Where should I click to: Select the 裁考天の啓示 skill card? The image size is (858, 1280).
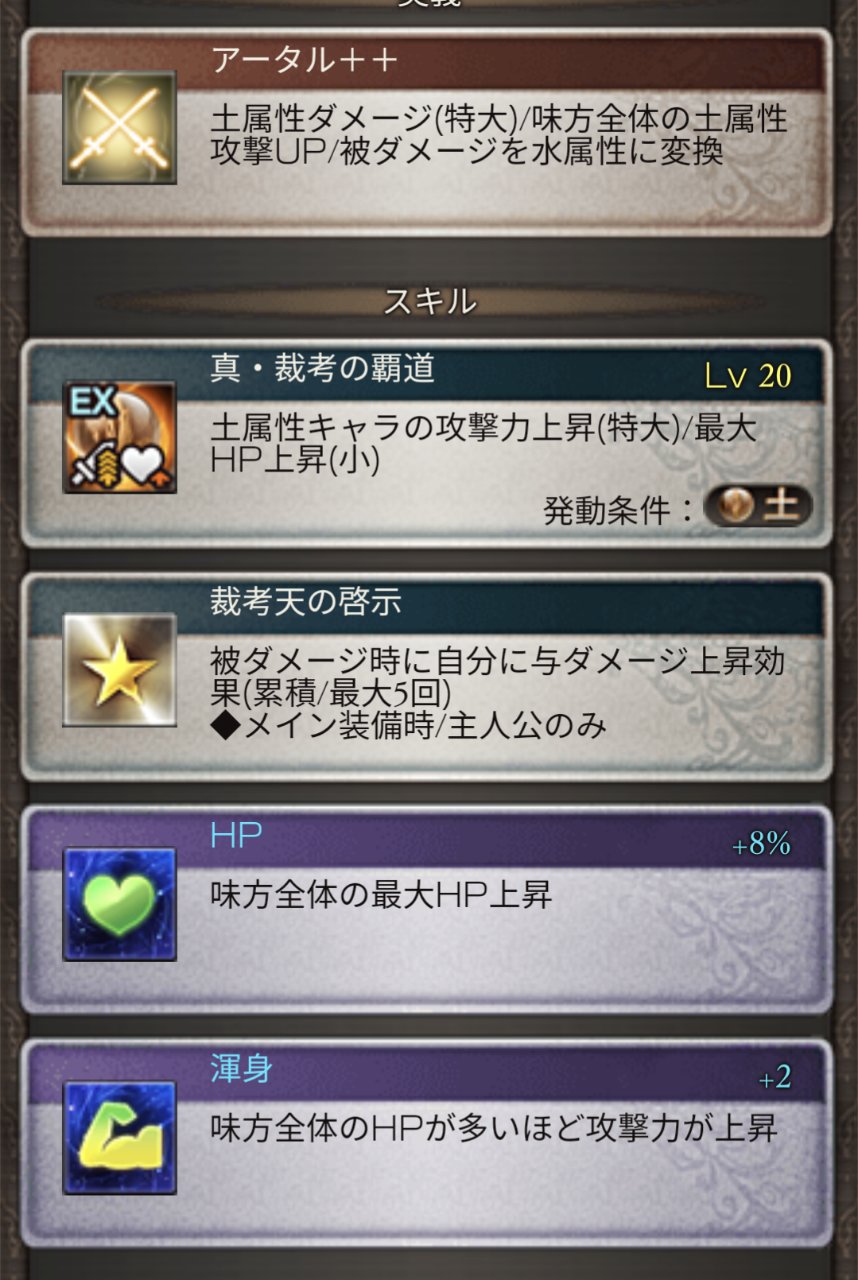coord(427,676)
